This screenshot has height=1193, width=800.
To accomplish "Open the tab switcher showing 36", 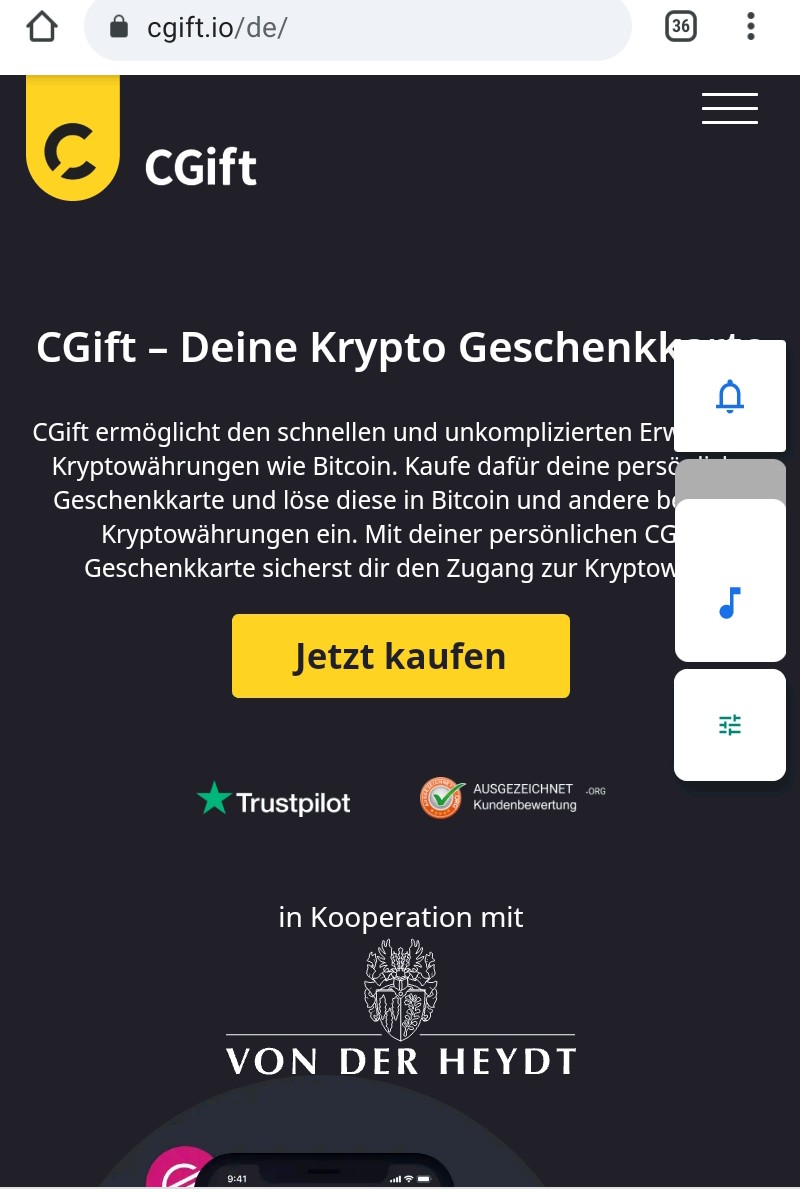I will (681, 26).
